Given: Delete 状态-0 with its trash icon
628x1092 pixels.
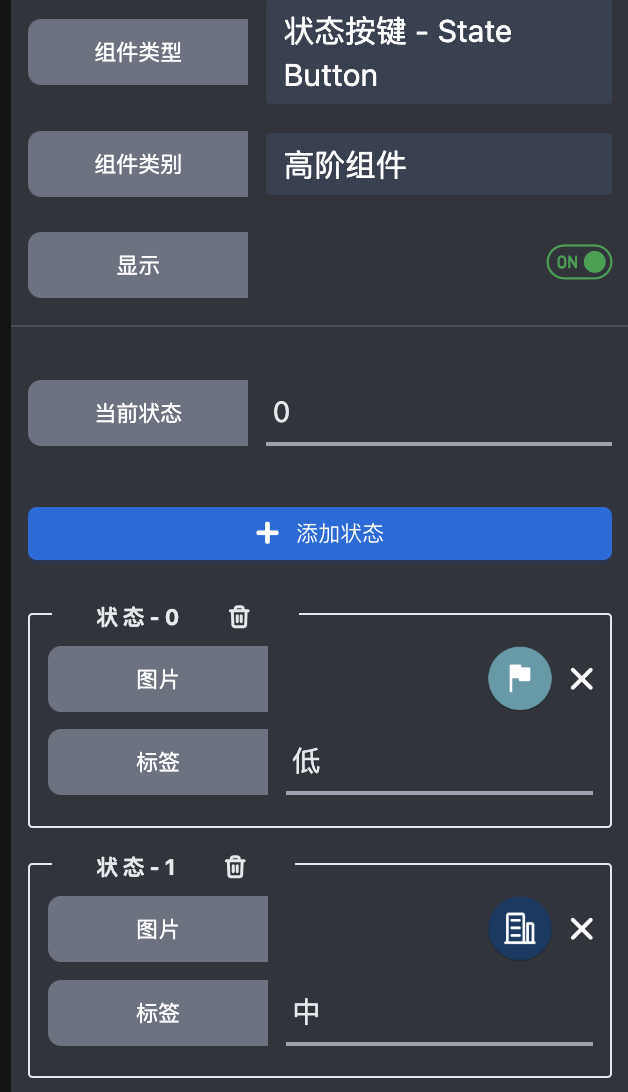Looking at the screenshot, I should (239, 617).
